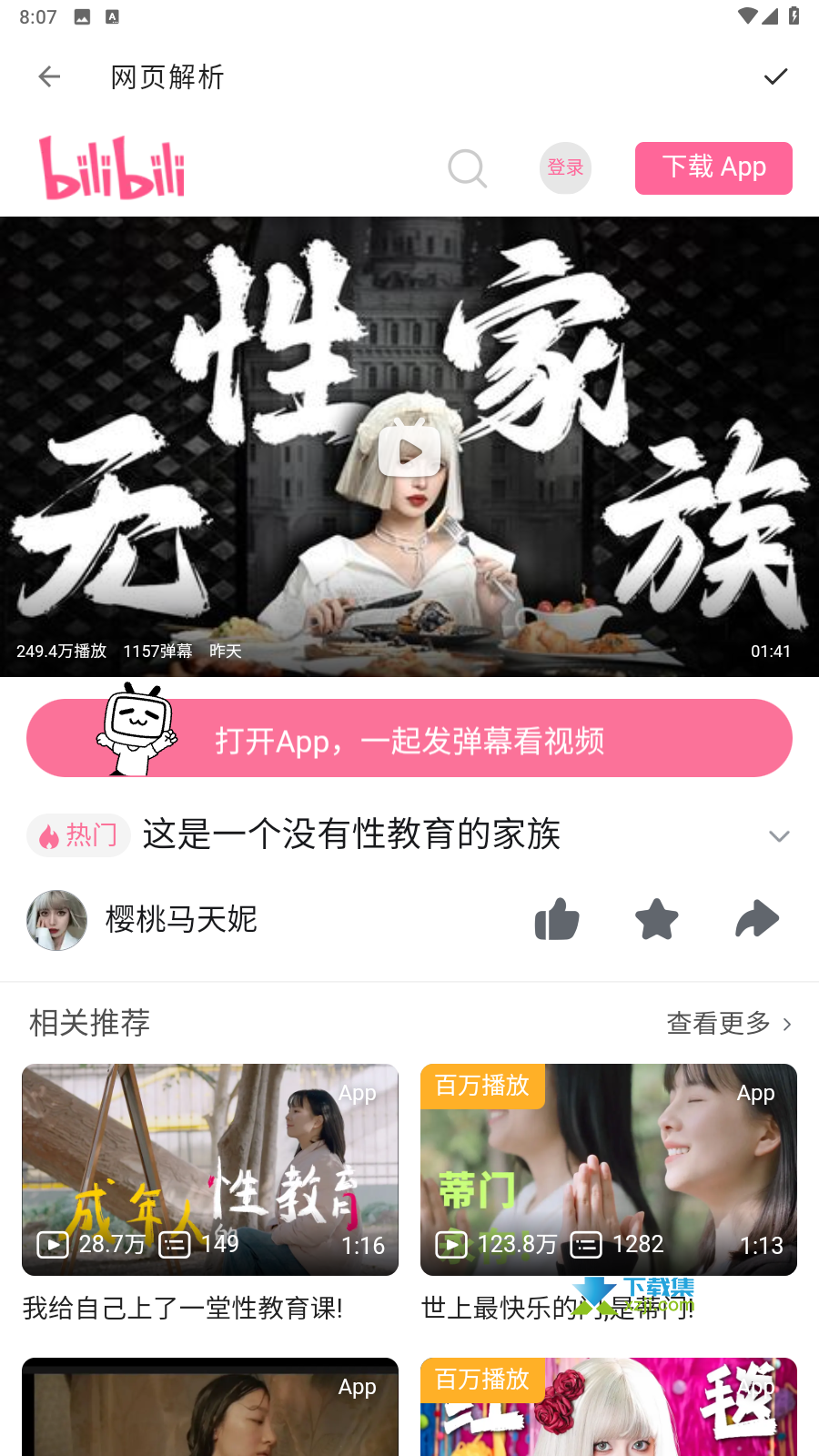Expand the video title description
Image resolution: width=819 pixels, height=1456 pixels.
coord(779,836)
